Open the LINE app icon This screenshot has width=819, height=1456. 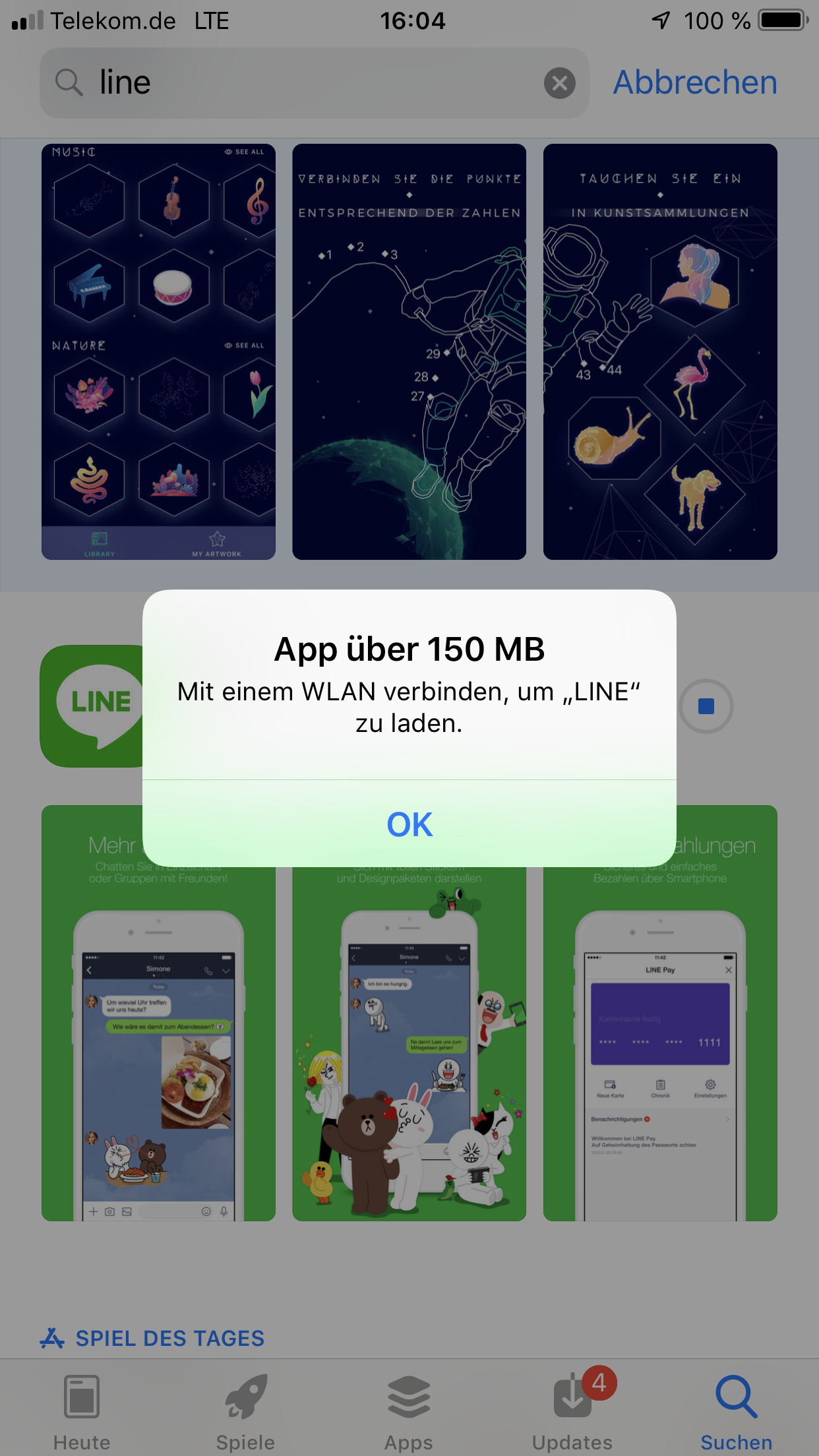pyautogui.click(x=92, y=706)
